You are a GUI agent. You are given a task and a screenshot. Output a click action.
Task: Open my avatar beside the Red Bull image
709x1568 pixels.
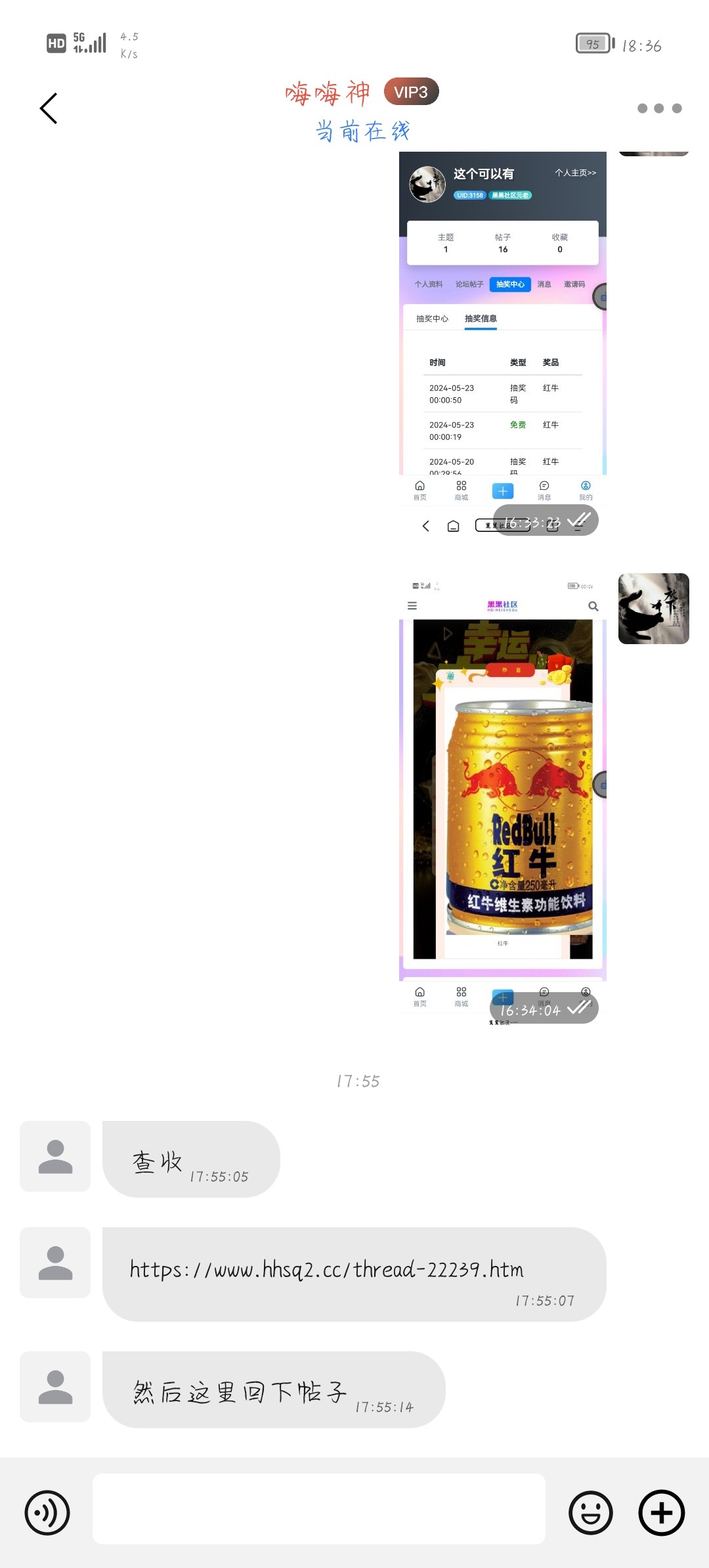tap(653, 609)
